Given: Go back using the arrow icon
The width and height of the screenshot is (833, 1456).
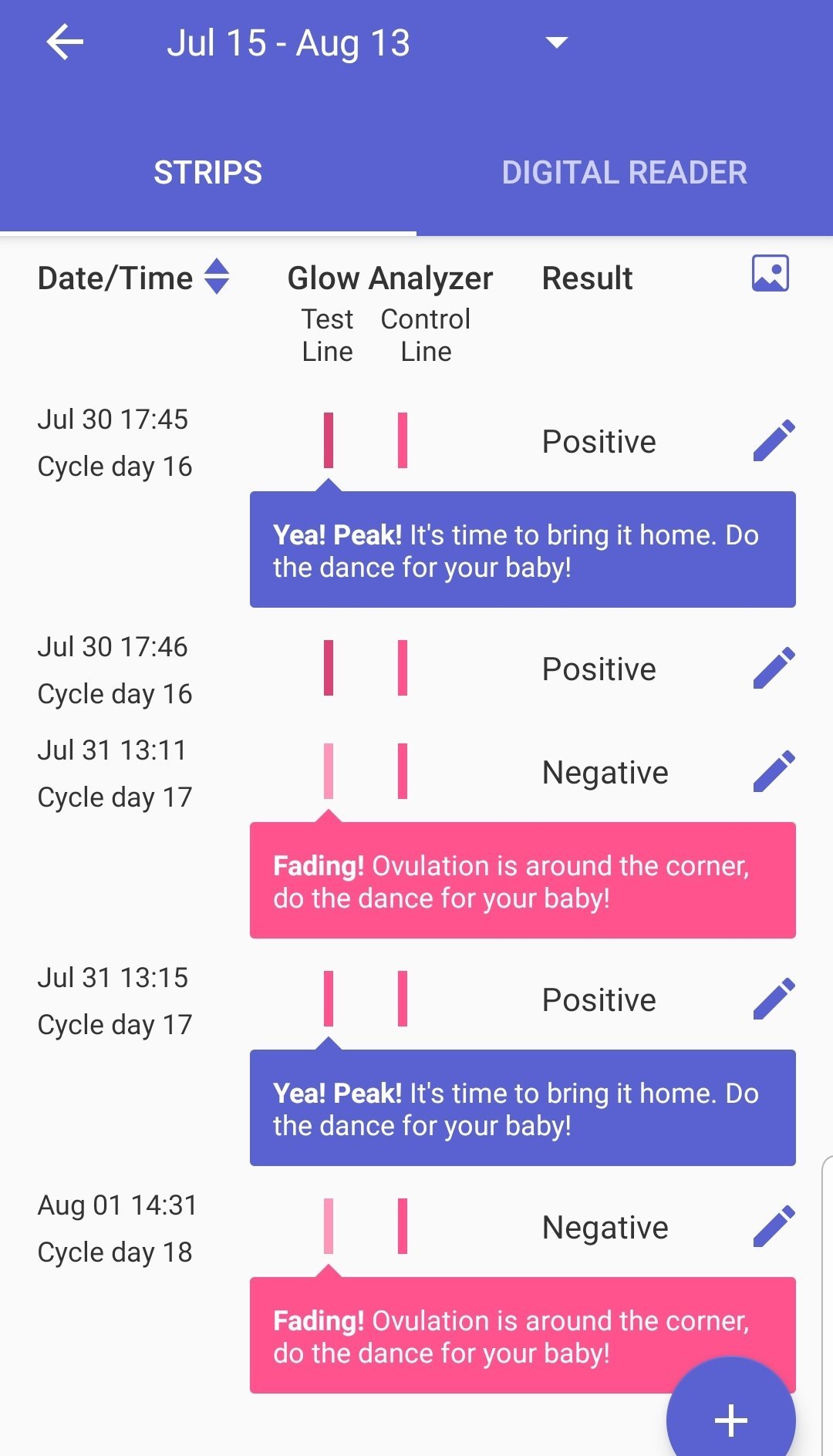Looking at the screenshot, I should tap(65, 42).
